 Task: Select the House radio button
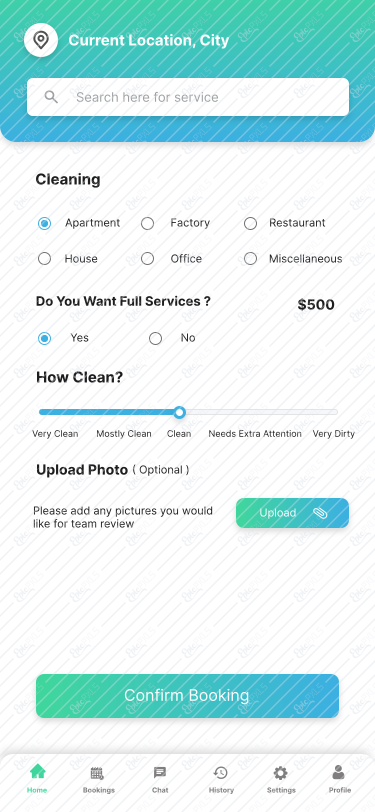click(45, 258)
